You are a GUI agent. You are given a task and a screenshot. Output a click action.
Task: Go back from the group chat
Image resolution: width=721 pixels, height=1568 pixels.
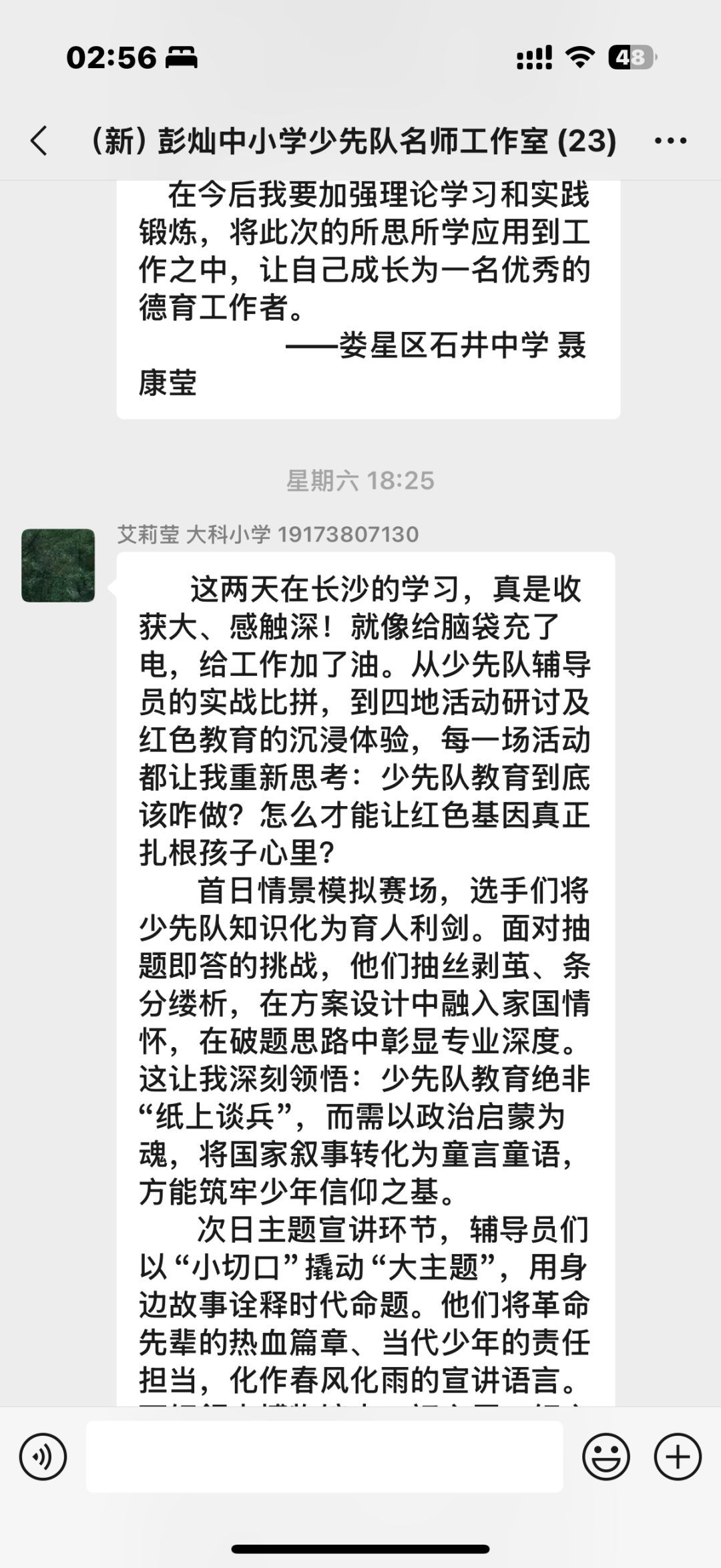(39, 141)
